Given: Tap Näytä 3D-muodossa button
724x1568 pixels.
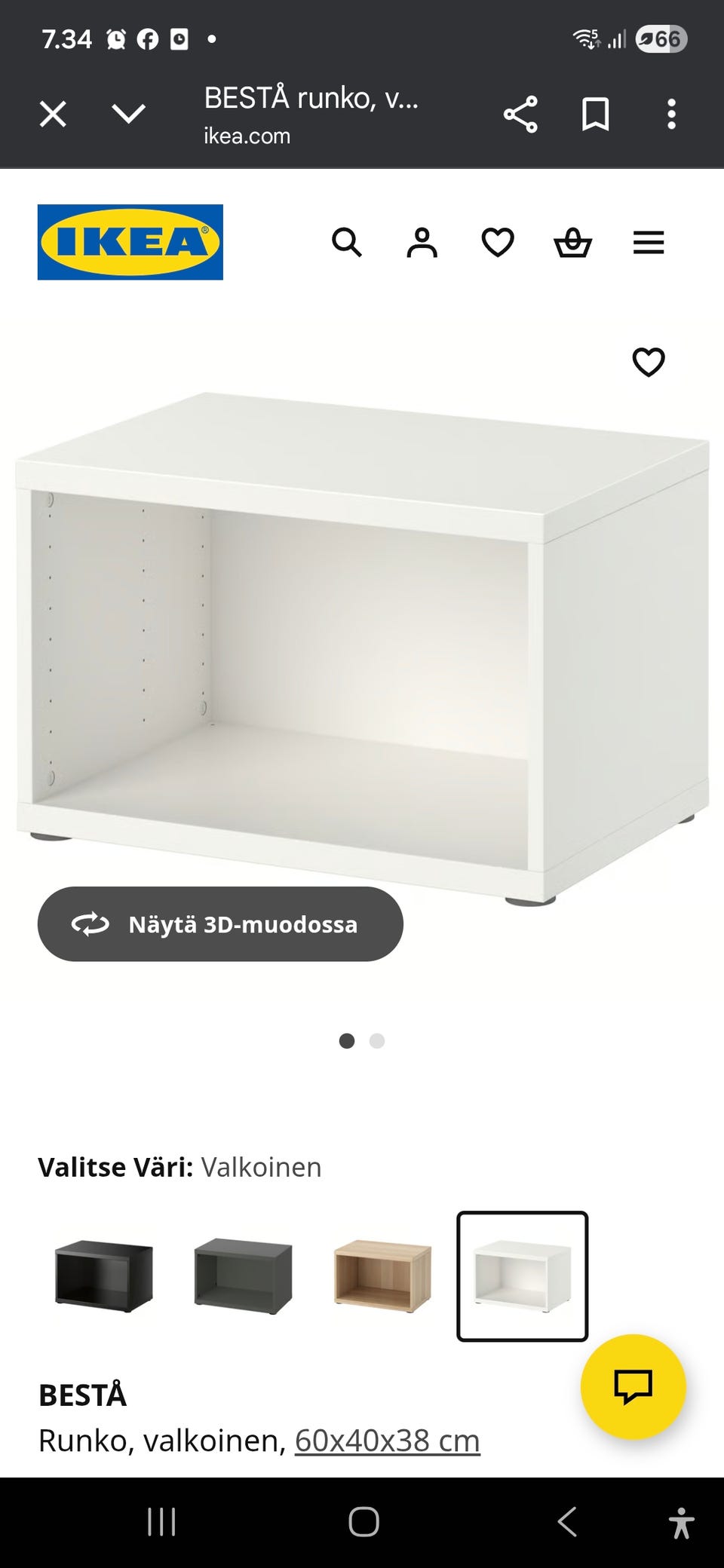Looking at the screenshot, I should coord(220,924).
